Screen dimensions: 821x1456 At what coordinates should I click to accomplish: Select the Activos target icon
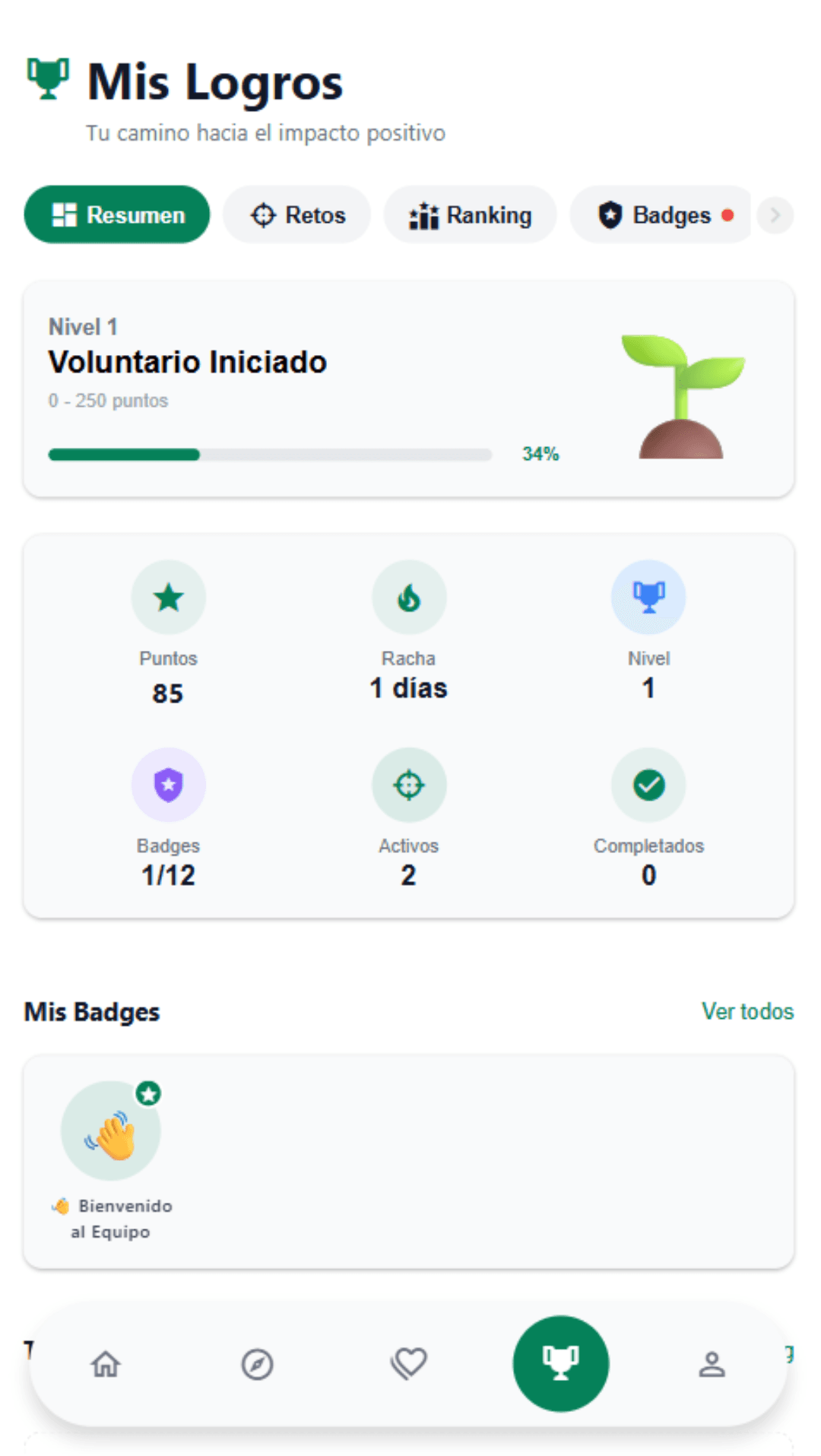tap(408, 785)
